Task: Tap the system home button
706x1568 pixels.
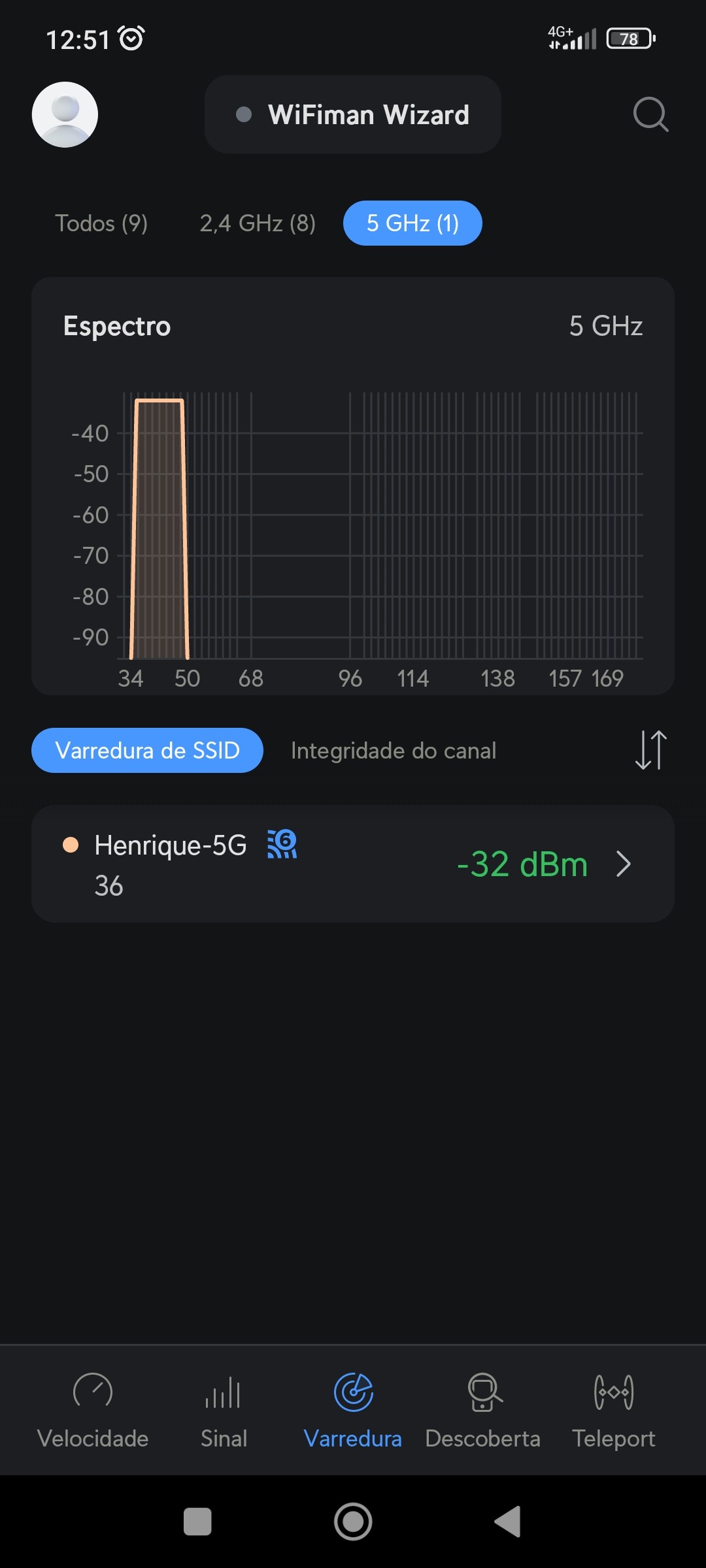Action: tap(353, 1522)
